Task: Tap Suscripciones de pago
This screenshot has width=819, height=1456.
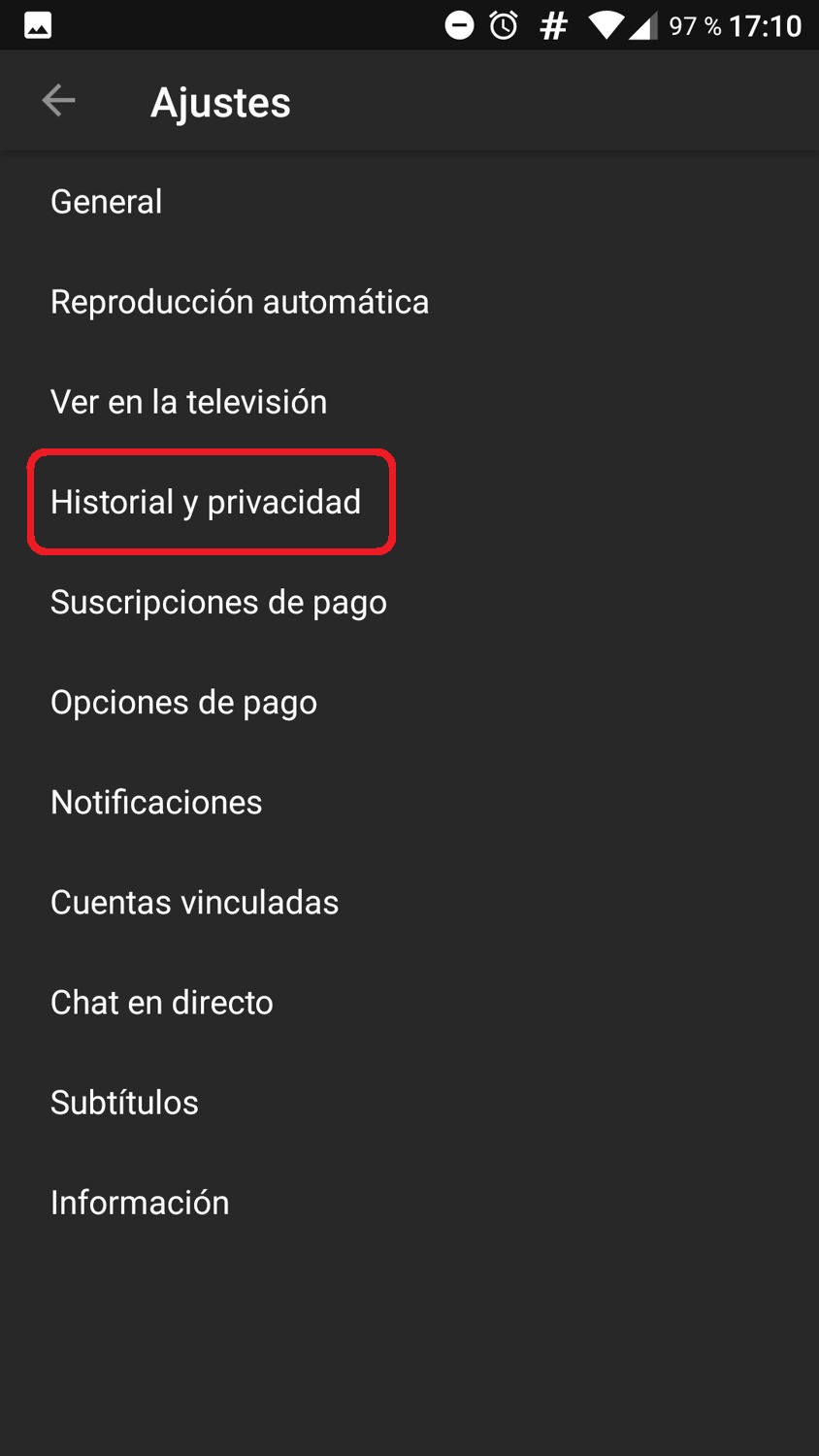Action: pyautogui.click(x=218, y=602)
